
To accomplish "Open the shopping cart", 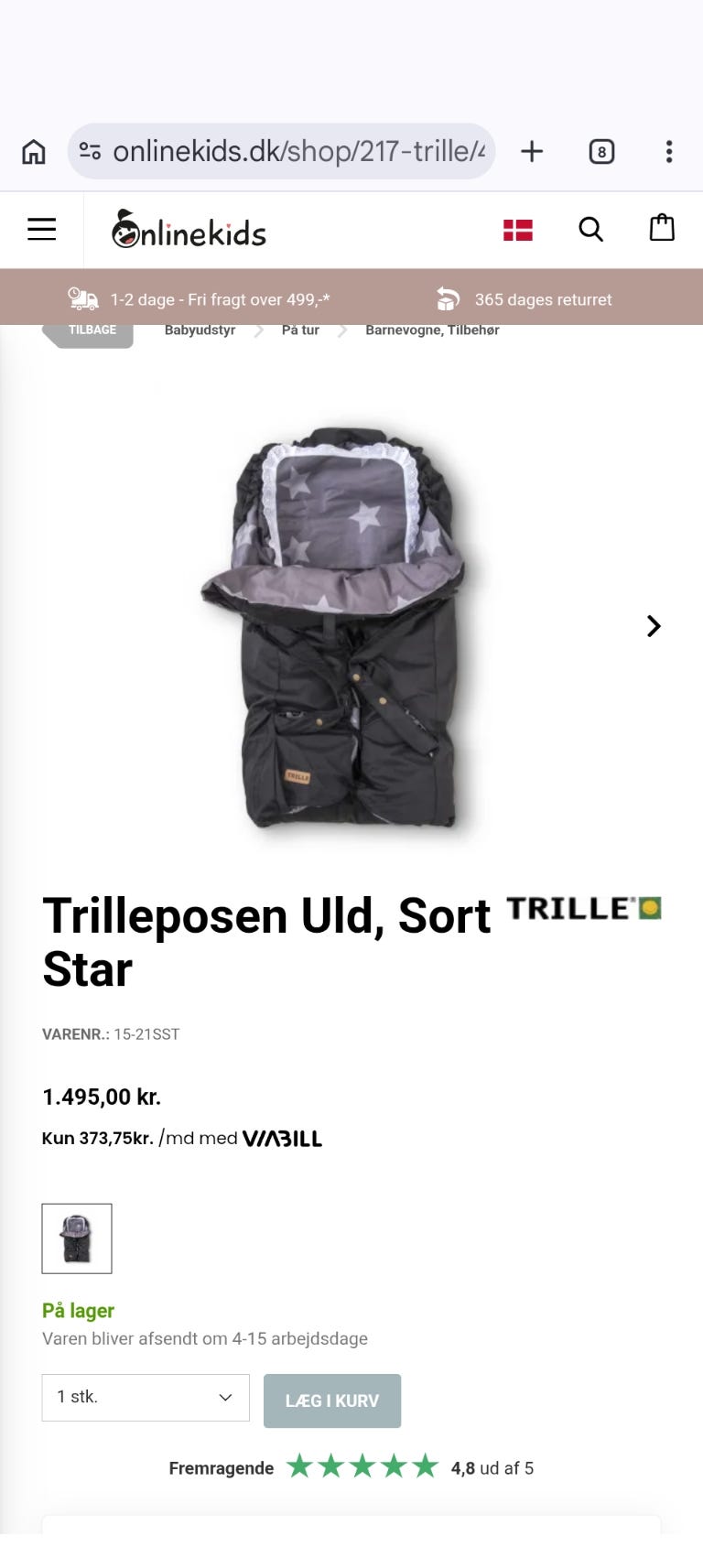I will coord(662,228).
